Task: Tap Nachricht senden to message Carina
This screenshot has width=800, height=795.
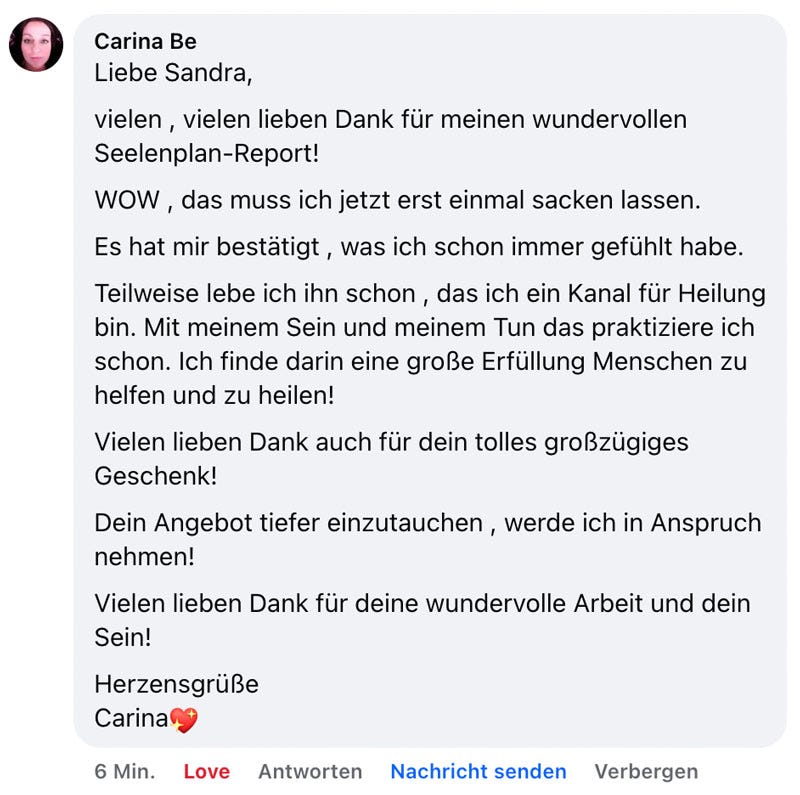Action: coord(478,771)
